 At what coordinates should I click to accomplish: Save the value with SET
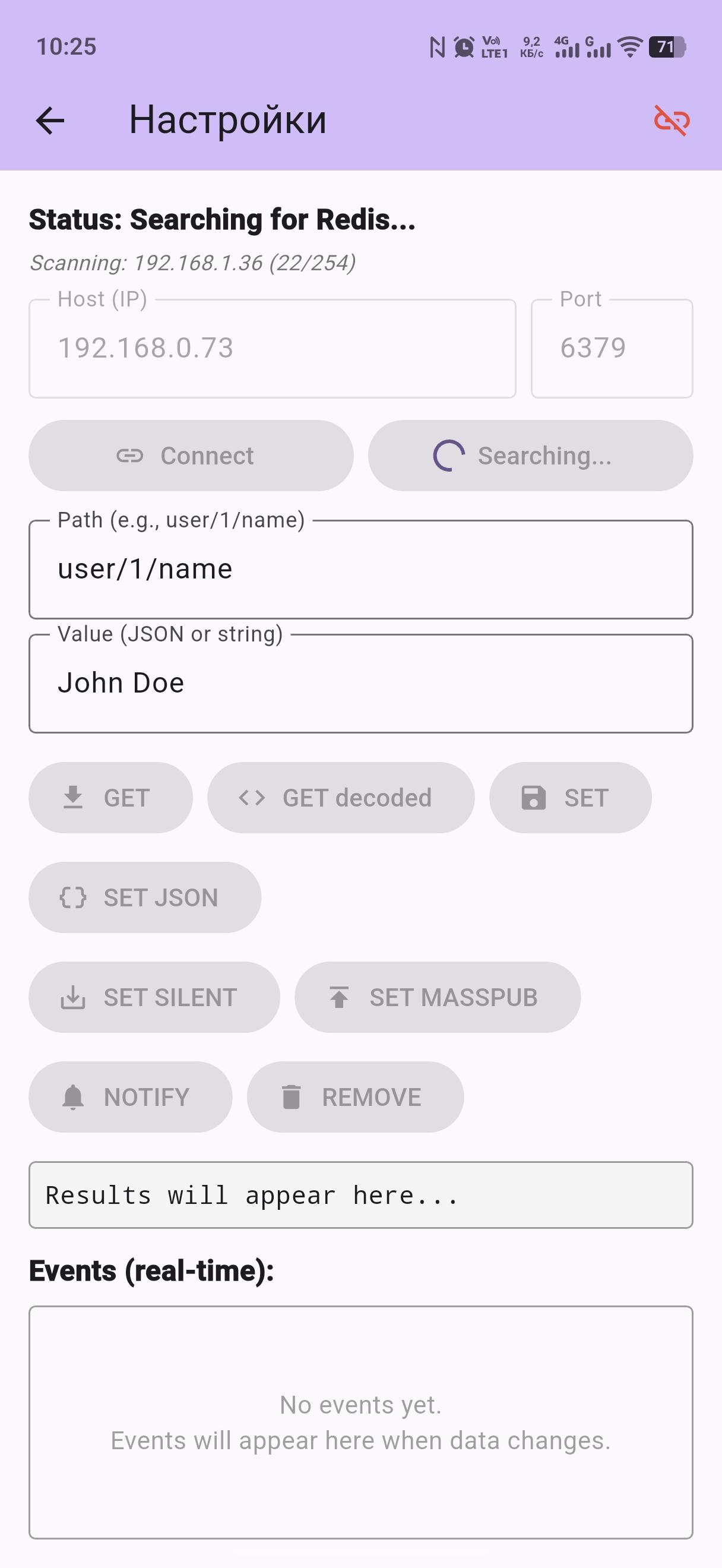point(570,798)
